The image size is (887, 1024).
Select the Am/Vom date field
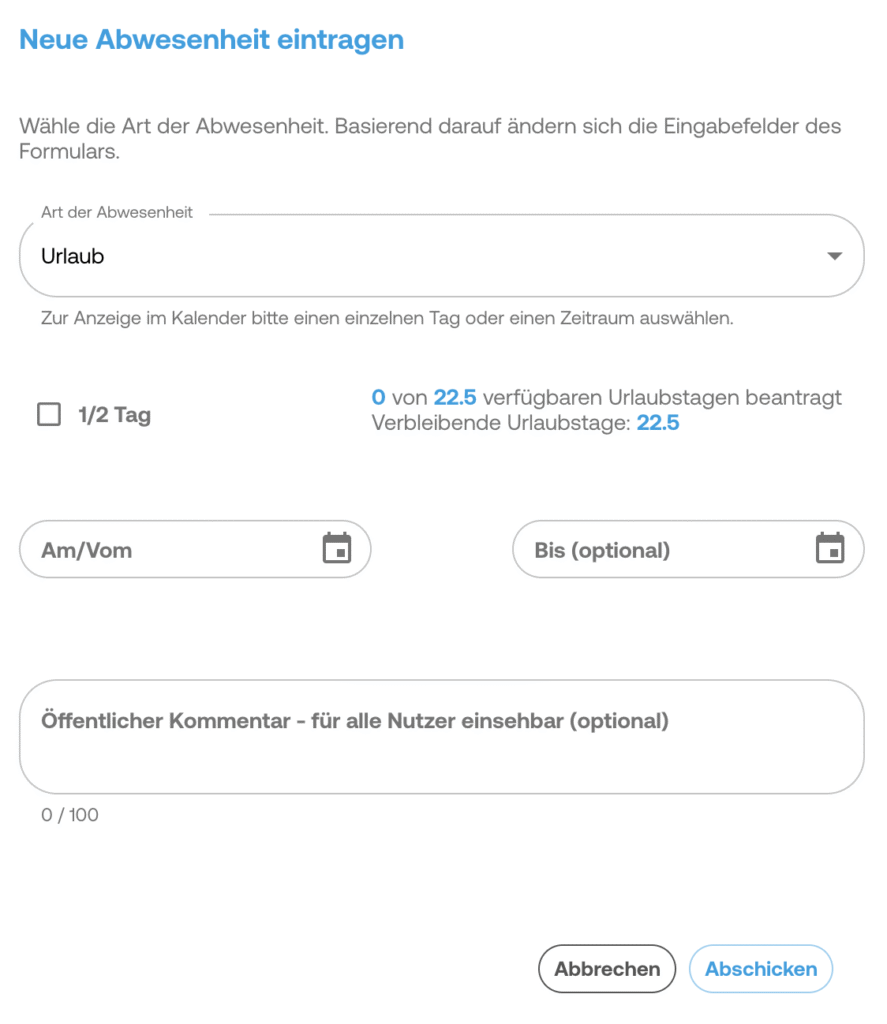pyautogui.click(x=170, y=550)
